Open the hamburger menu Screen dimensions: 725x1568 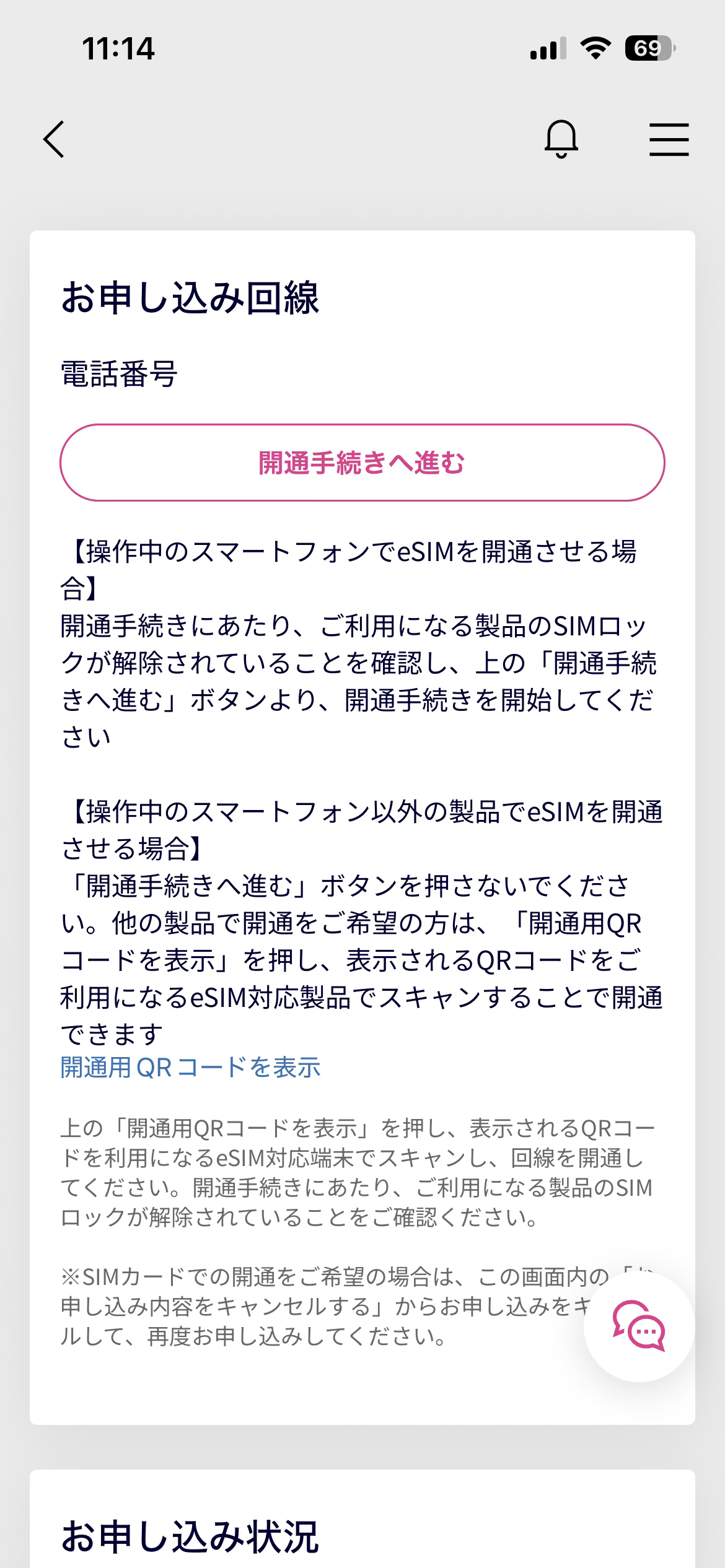[x=669, y=139]
